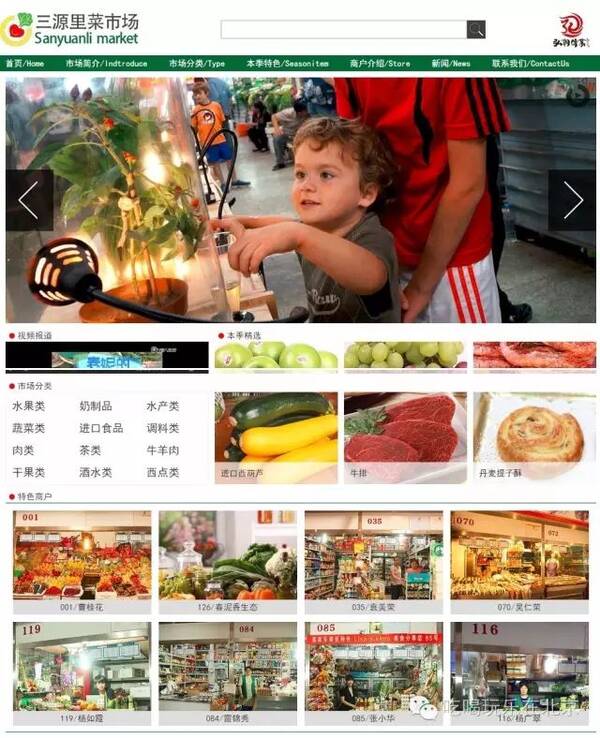Tap the magnifier search button

[476, 29]
